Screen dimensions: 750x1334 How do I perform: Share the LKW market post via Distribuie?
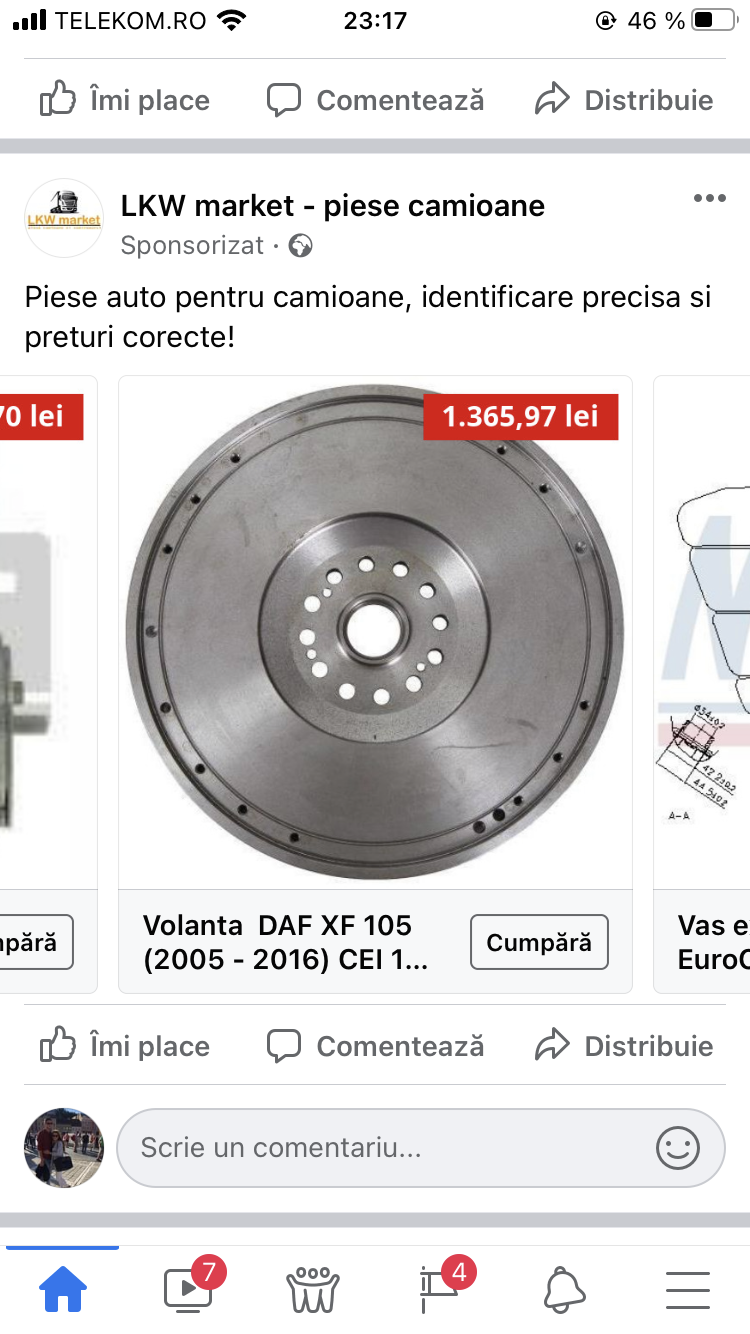pos(624,1046)
